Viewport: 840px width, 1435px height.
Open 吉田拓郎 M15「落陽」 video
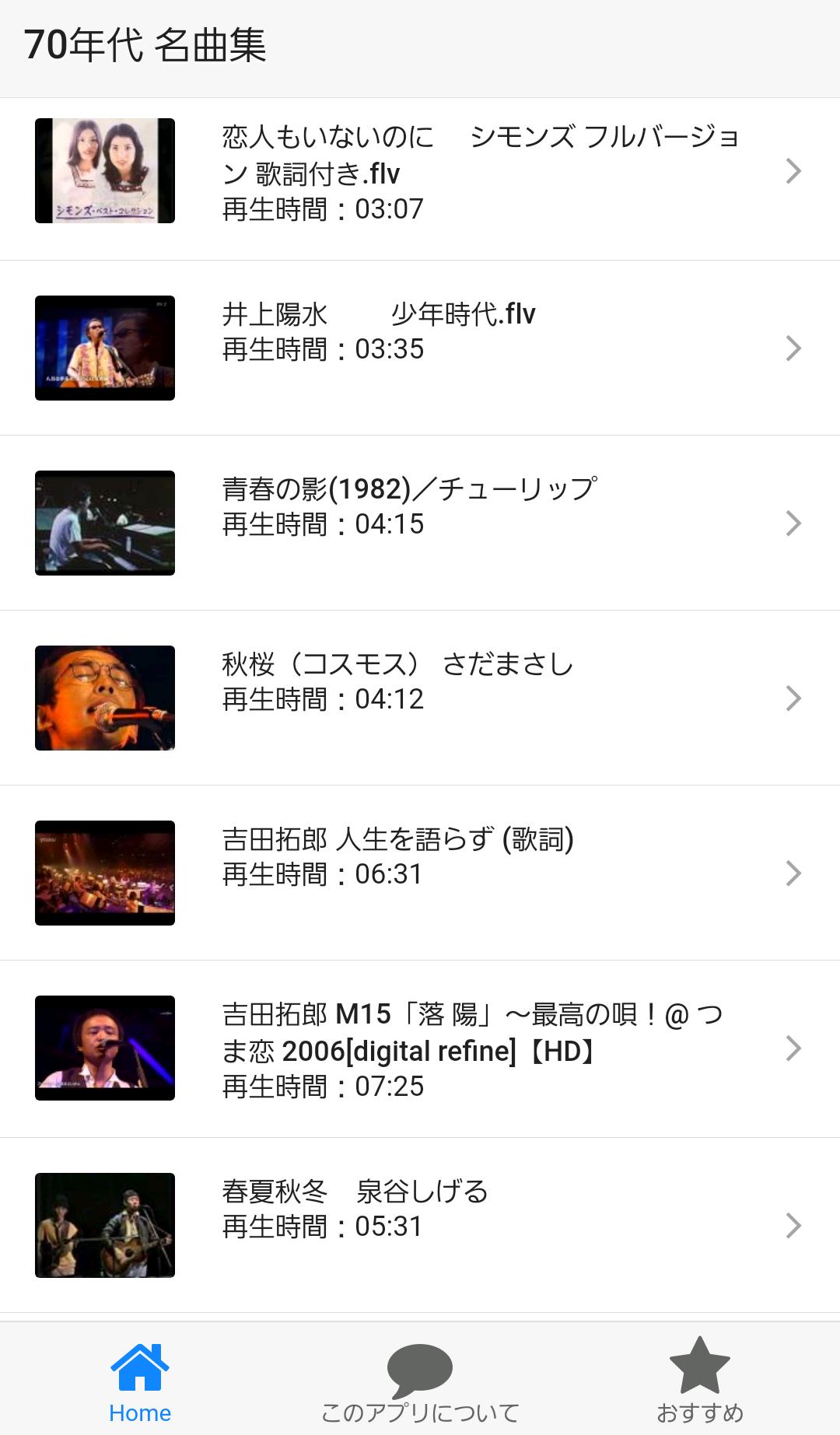tap(420, 1048)
